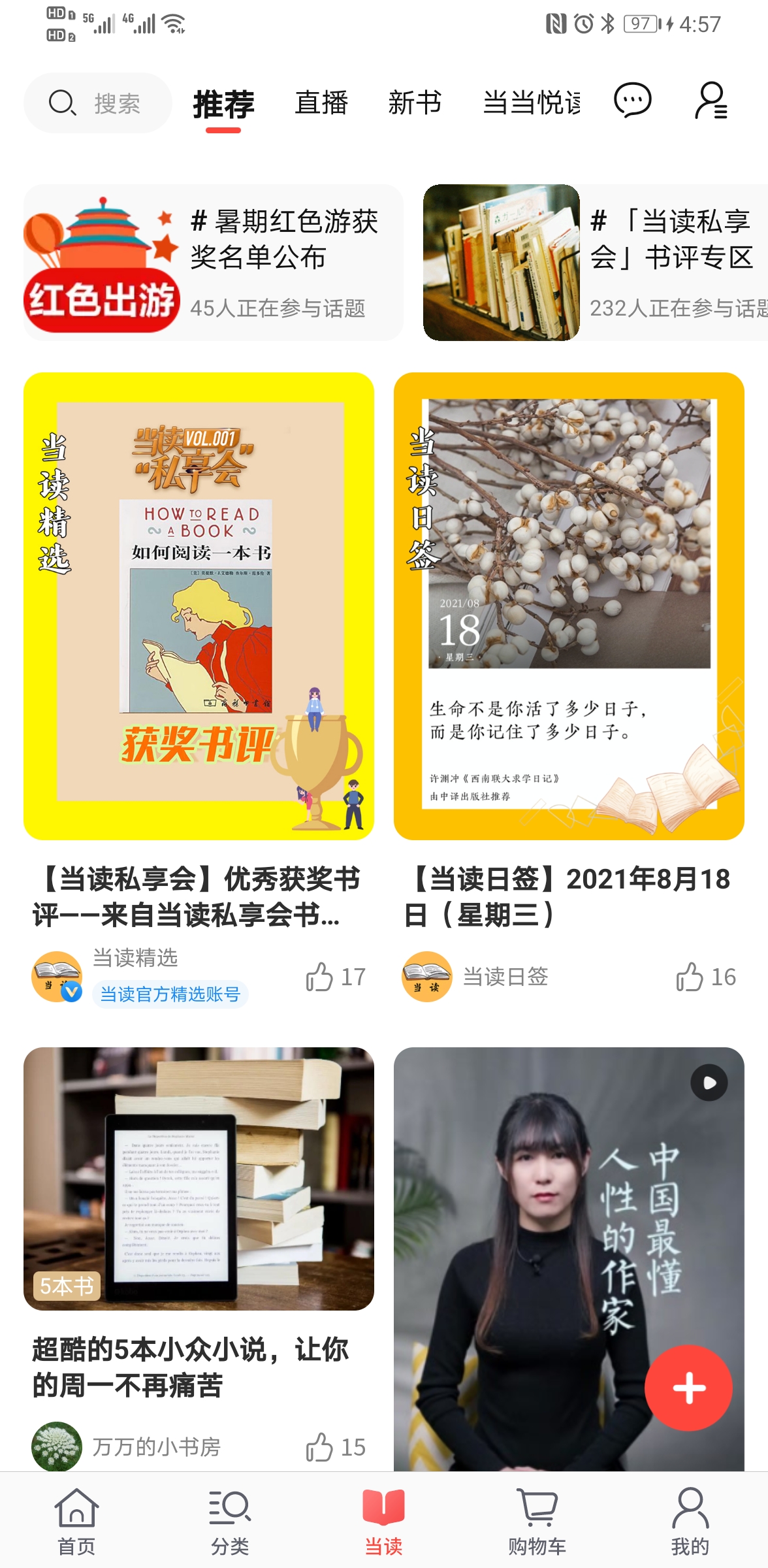Open the 暑期红色游获奖名单公布 topic card
The height and width of the screenshot is (1568, 768).
(x=213, y=263)
